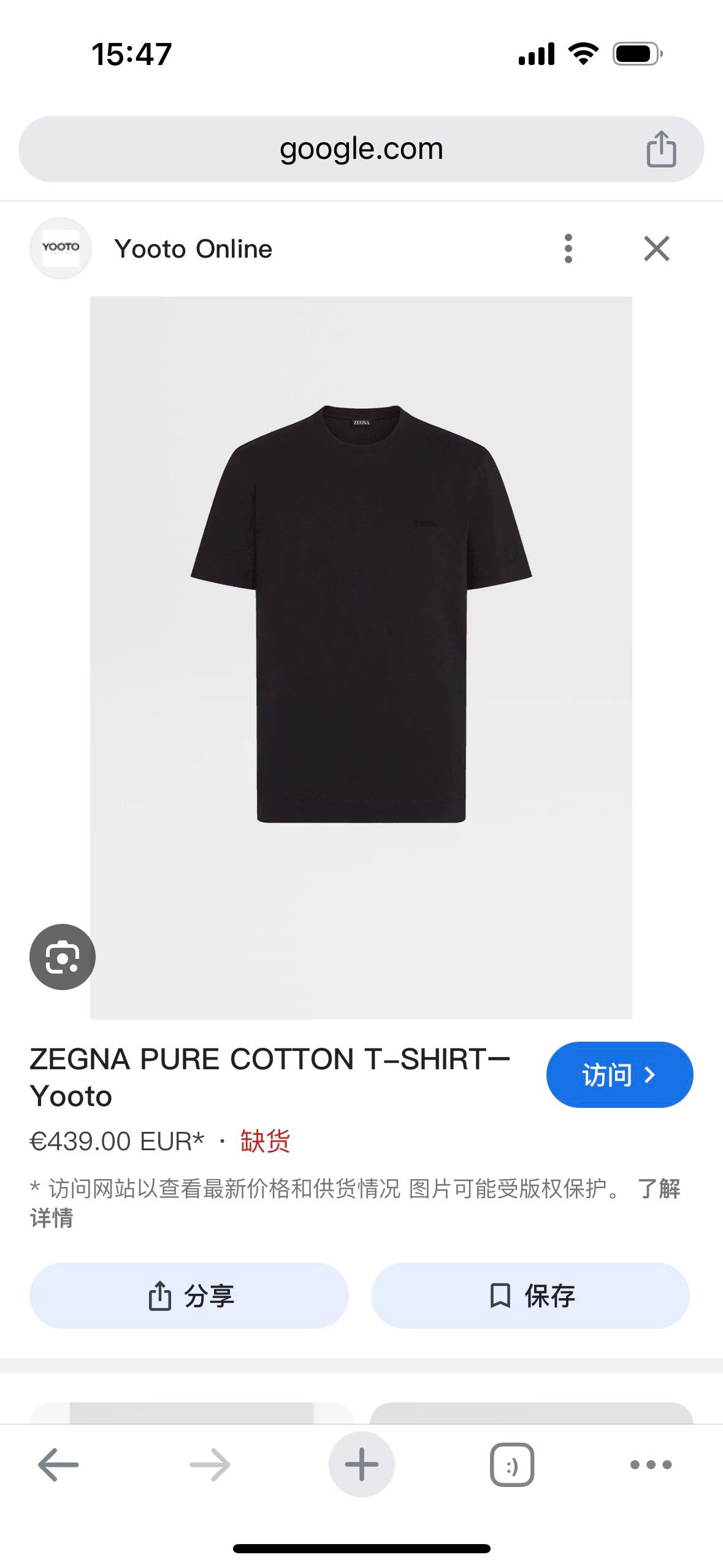Open the Zegna T-shirt product image
The width and height of the screenshot is (723, 1568).
(x=361, y=658)
